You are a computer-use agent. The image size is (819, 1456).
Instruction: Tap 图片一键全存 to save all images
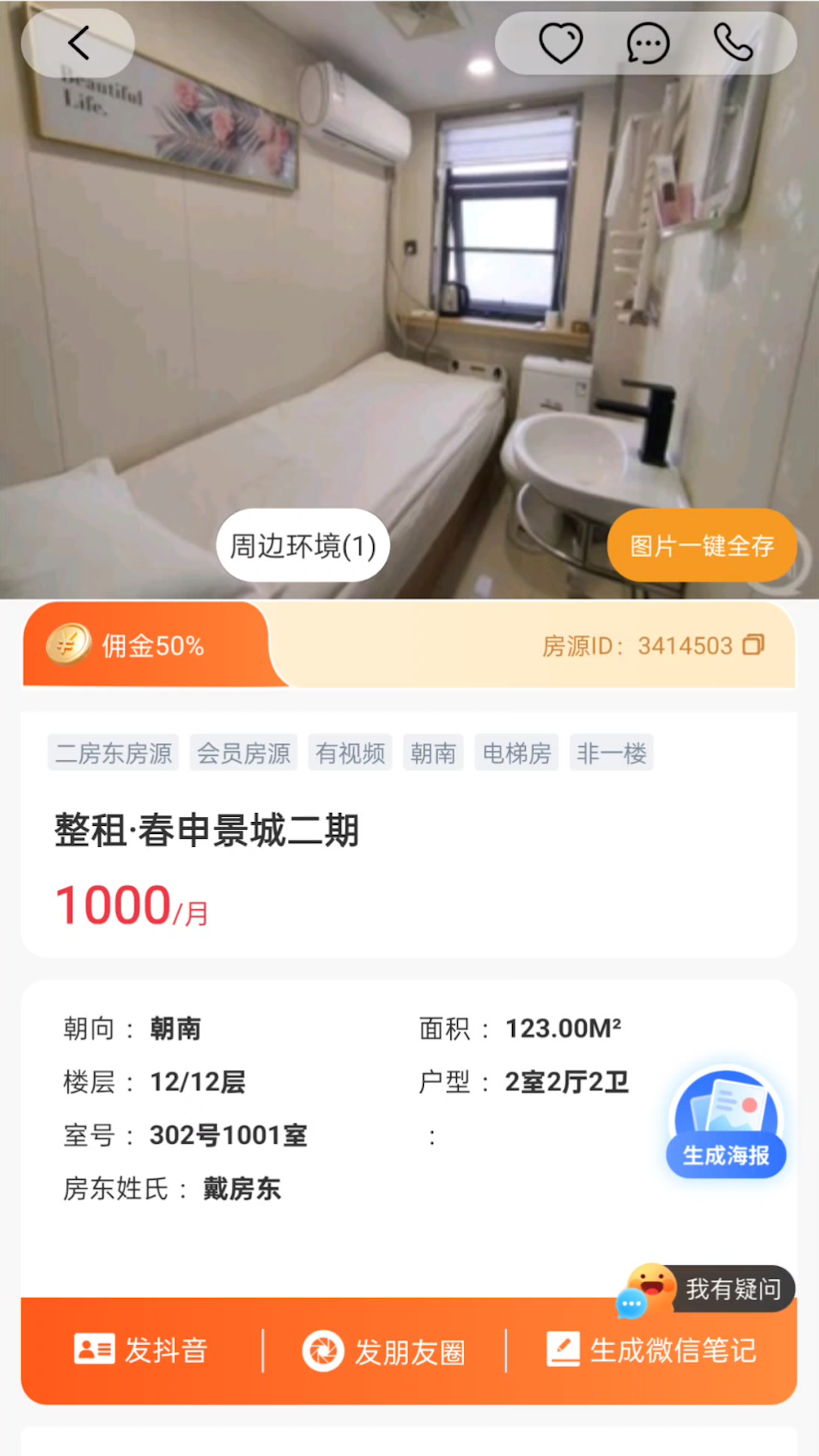click(702, 545)
